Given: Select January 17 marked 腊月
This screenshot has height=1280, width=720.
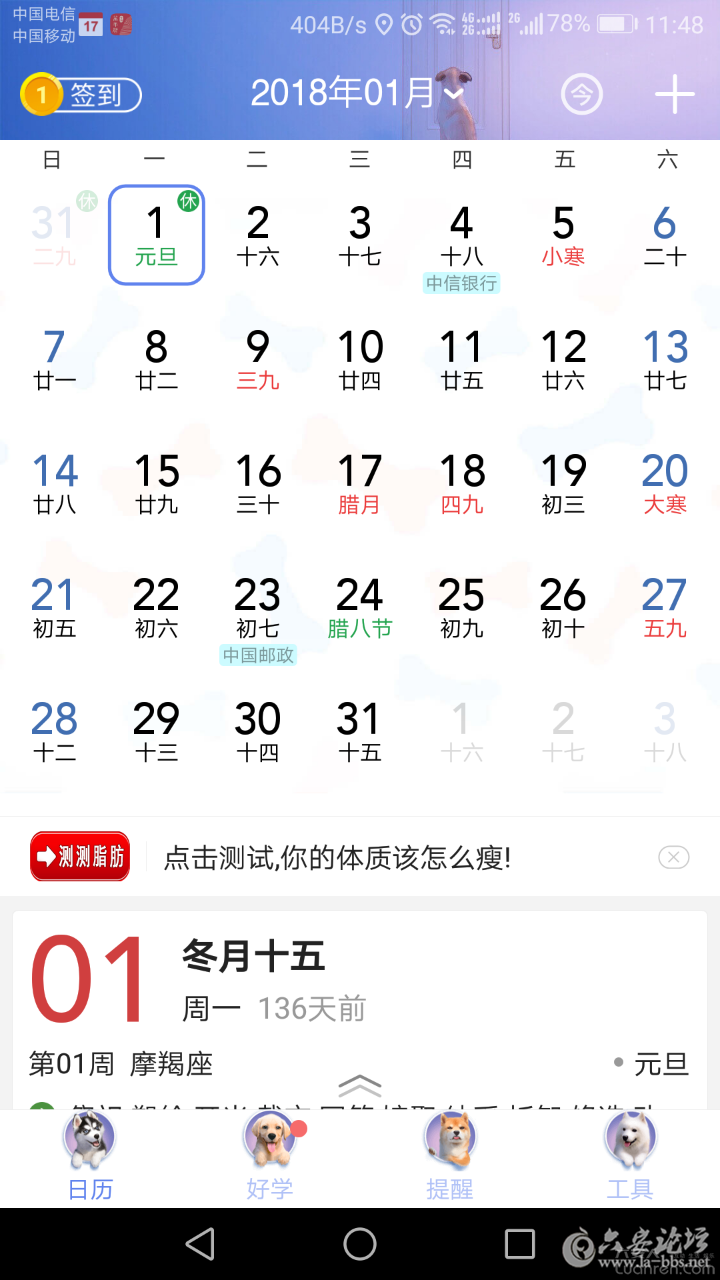Looking at the screenshot, I should [x=359, y=484].
